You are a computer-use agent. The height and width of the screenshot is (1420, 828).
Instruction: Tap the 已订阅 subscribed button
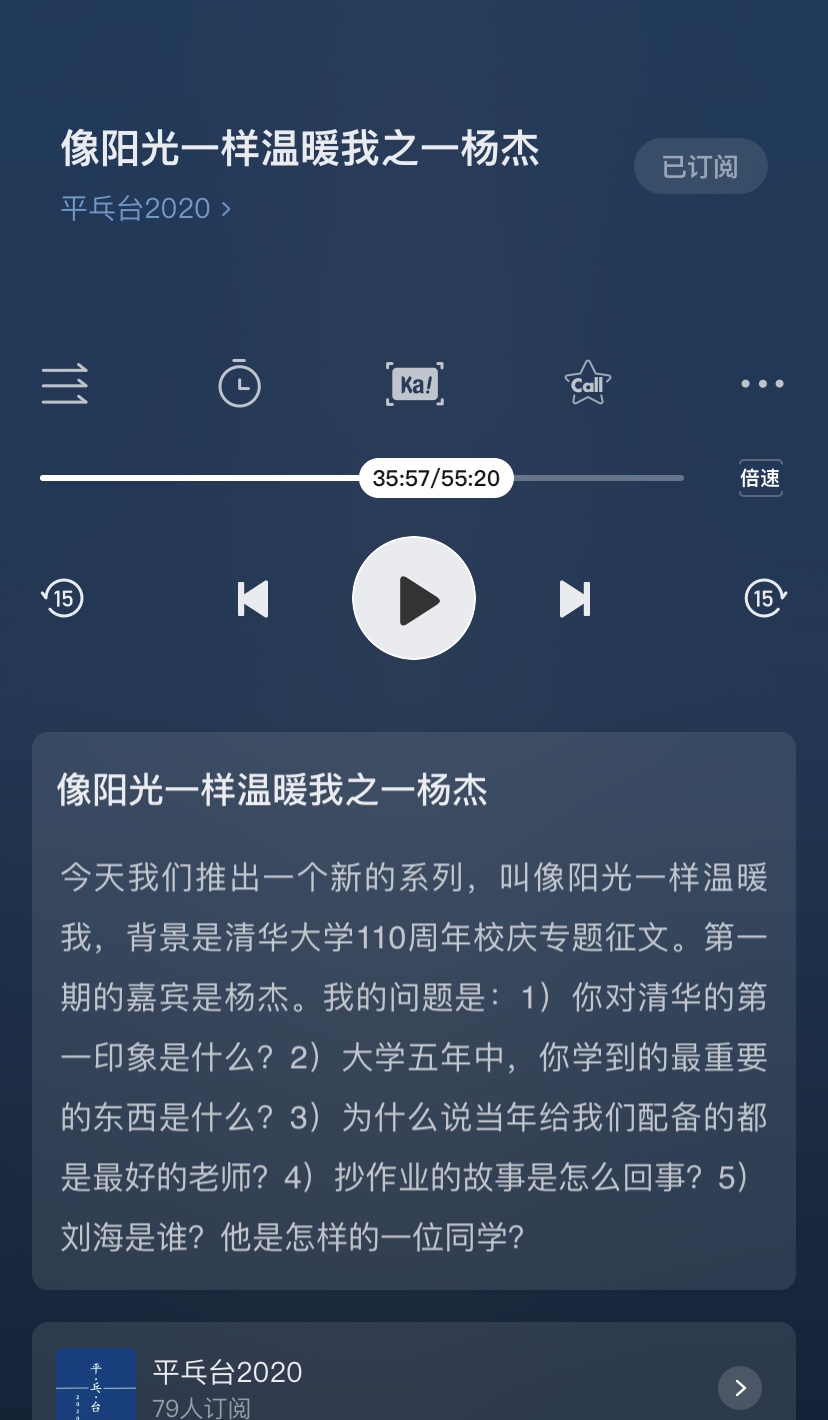coord(700,166)
